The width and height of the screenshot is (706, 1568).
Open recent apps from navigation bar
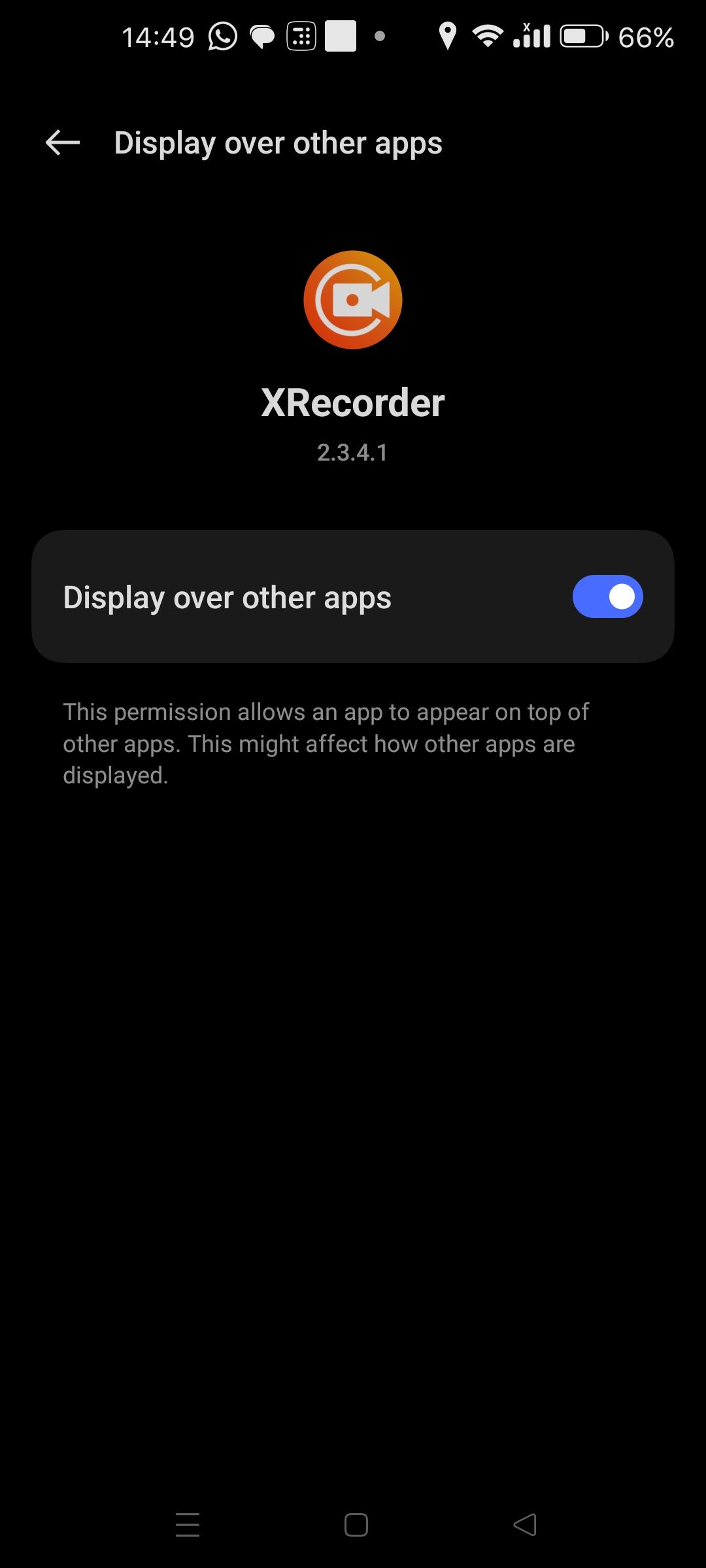(187, 1526)
